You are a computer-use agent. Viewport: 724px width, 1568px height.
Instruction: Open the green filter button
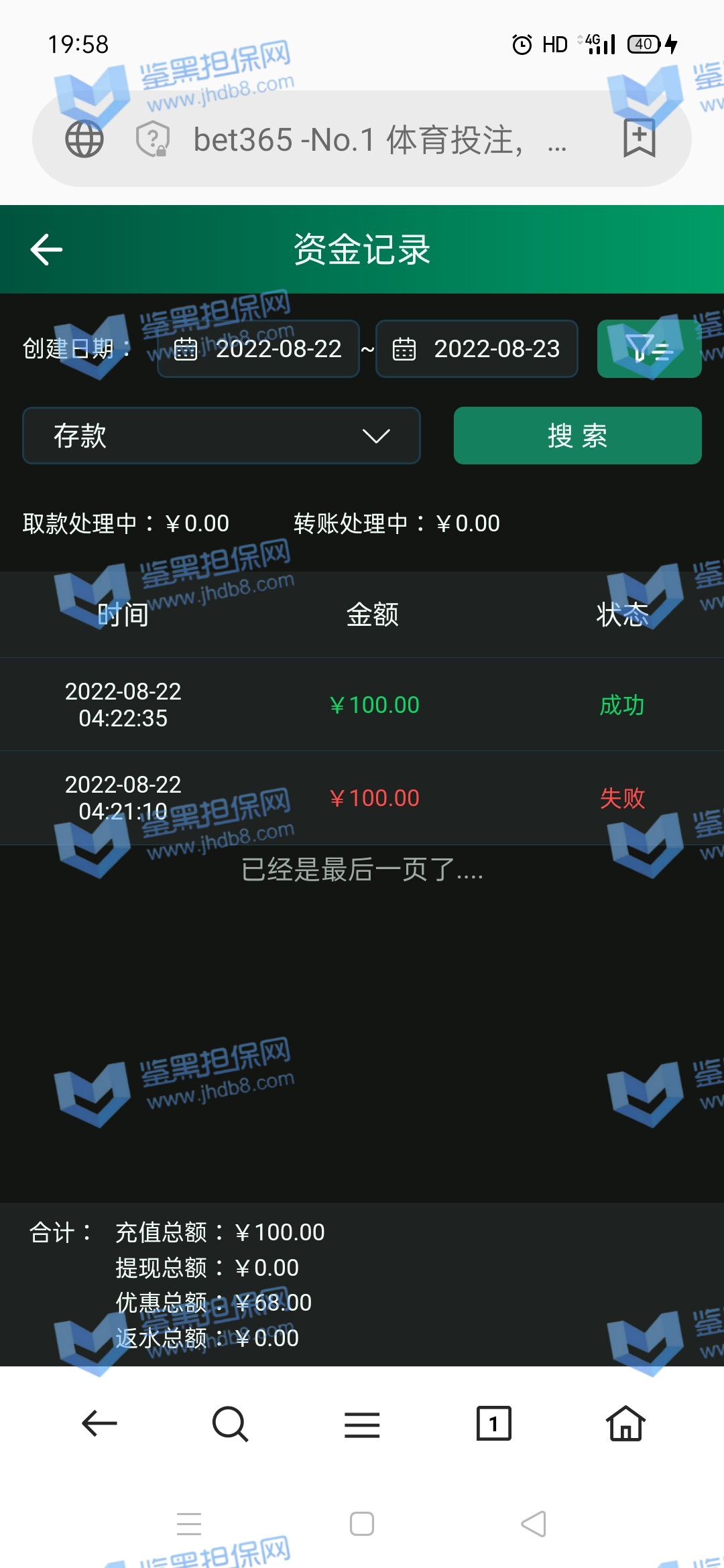pos(649,348)
